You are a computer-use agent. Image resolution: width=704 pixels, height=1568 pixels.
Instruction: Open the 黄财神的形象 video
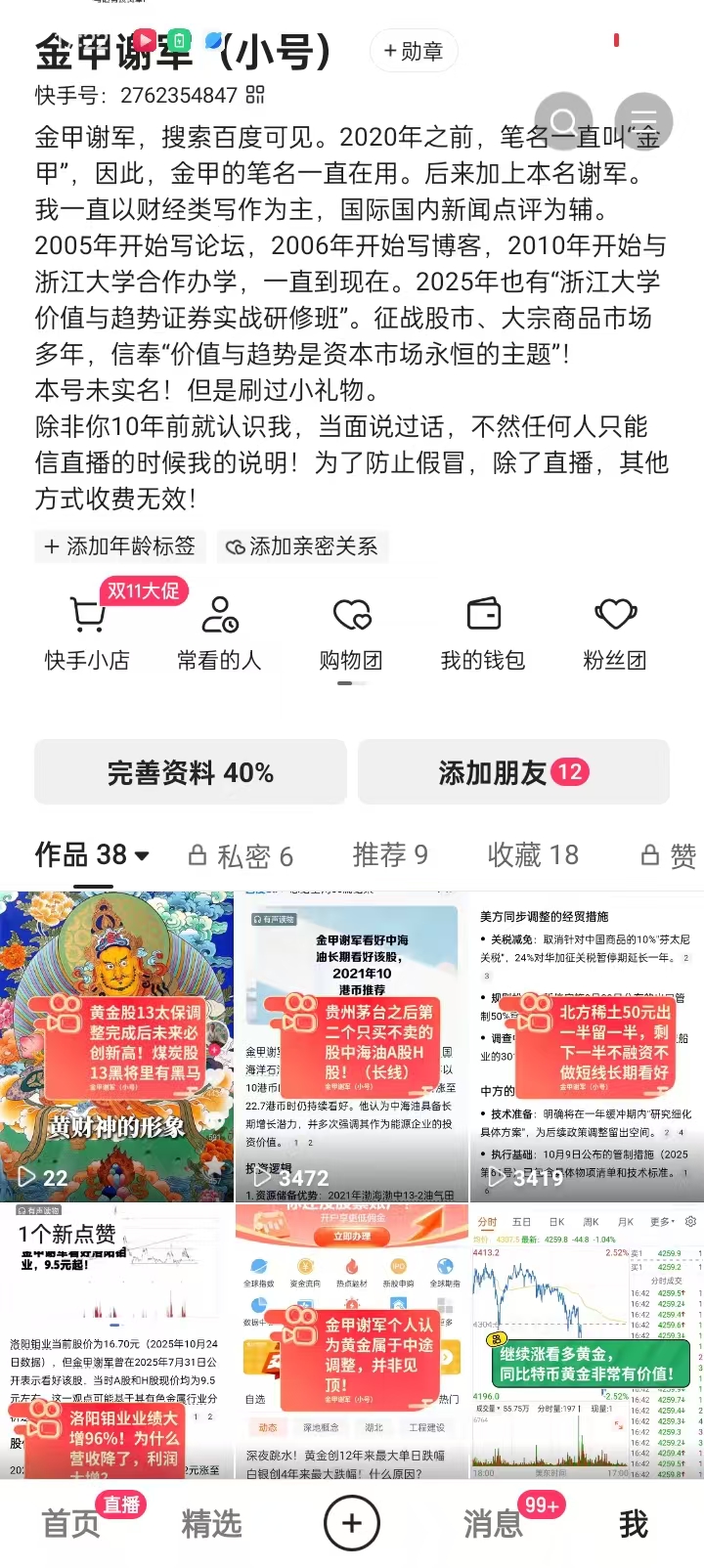tap(117, 1046)
